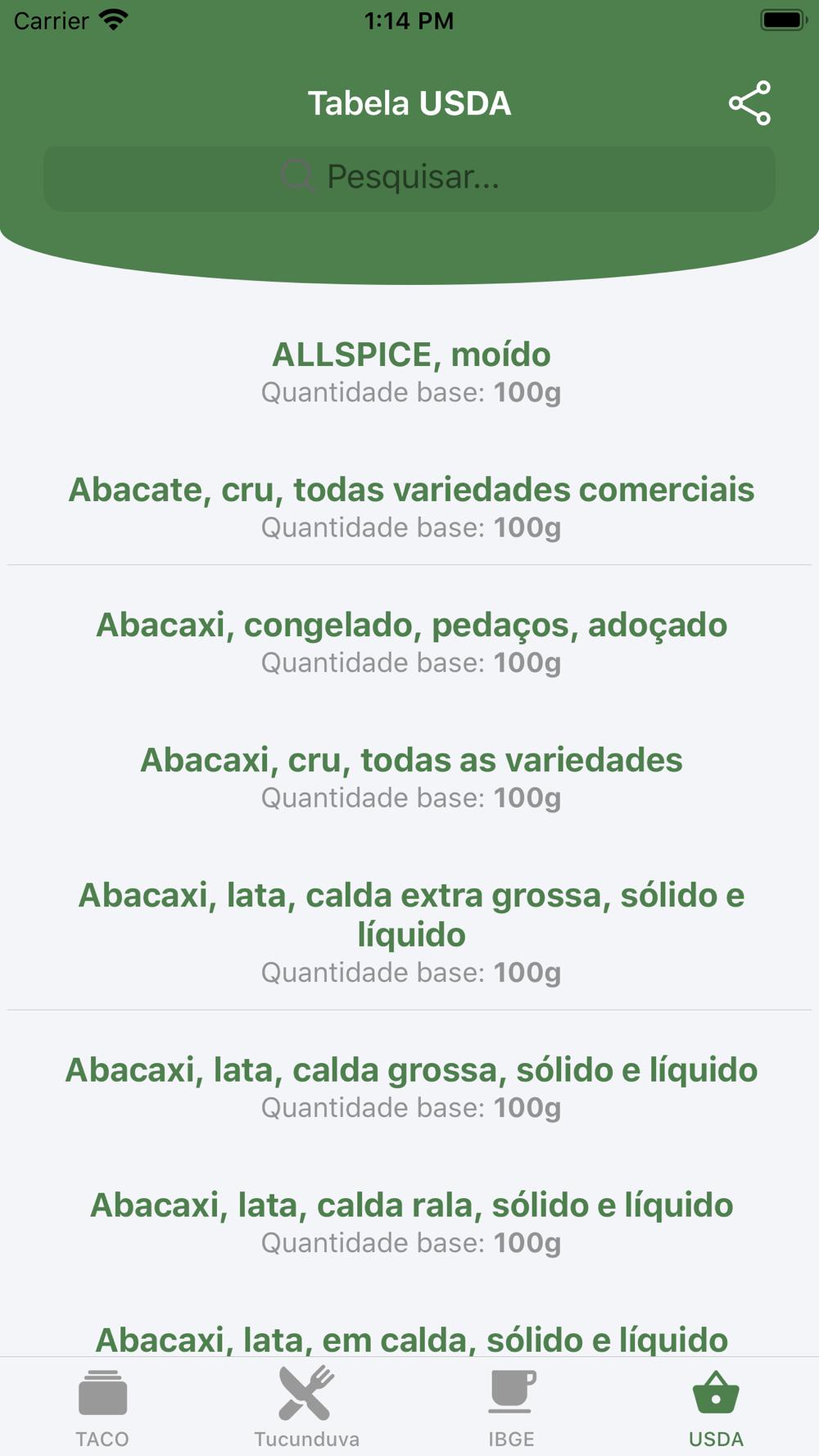819x1456 pixels.
Task: Open Abacaxi, lata, calda extra grossa item
Action: click(x=409, y=933)
